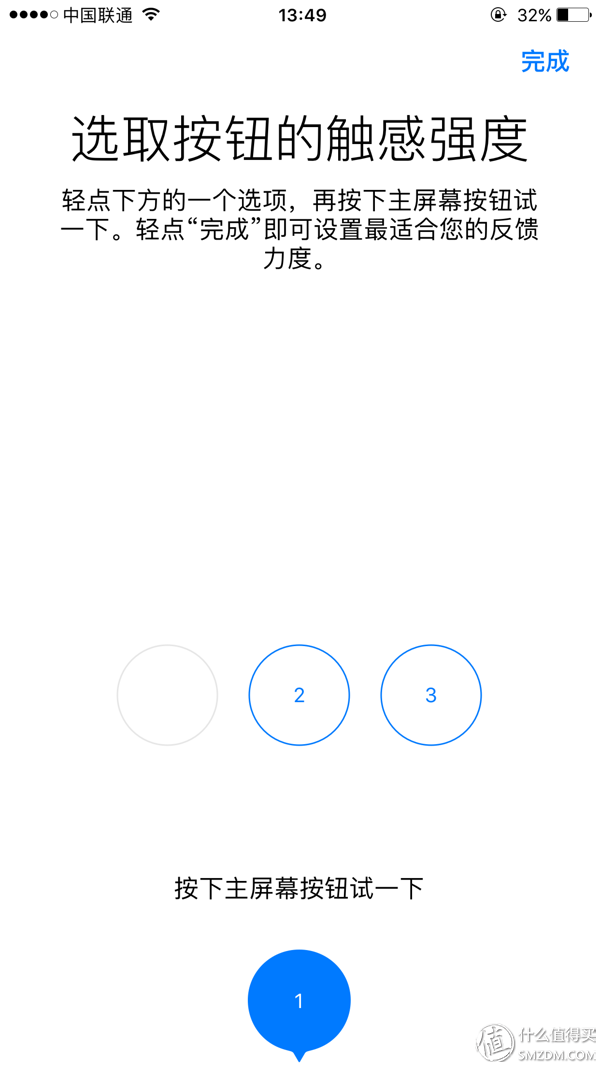The width and height of the screenshot is (600, 1067).
Task: Tap 完成 to finish setup
Action: coord(545,61)
